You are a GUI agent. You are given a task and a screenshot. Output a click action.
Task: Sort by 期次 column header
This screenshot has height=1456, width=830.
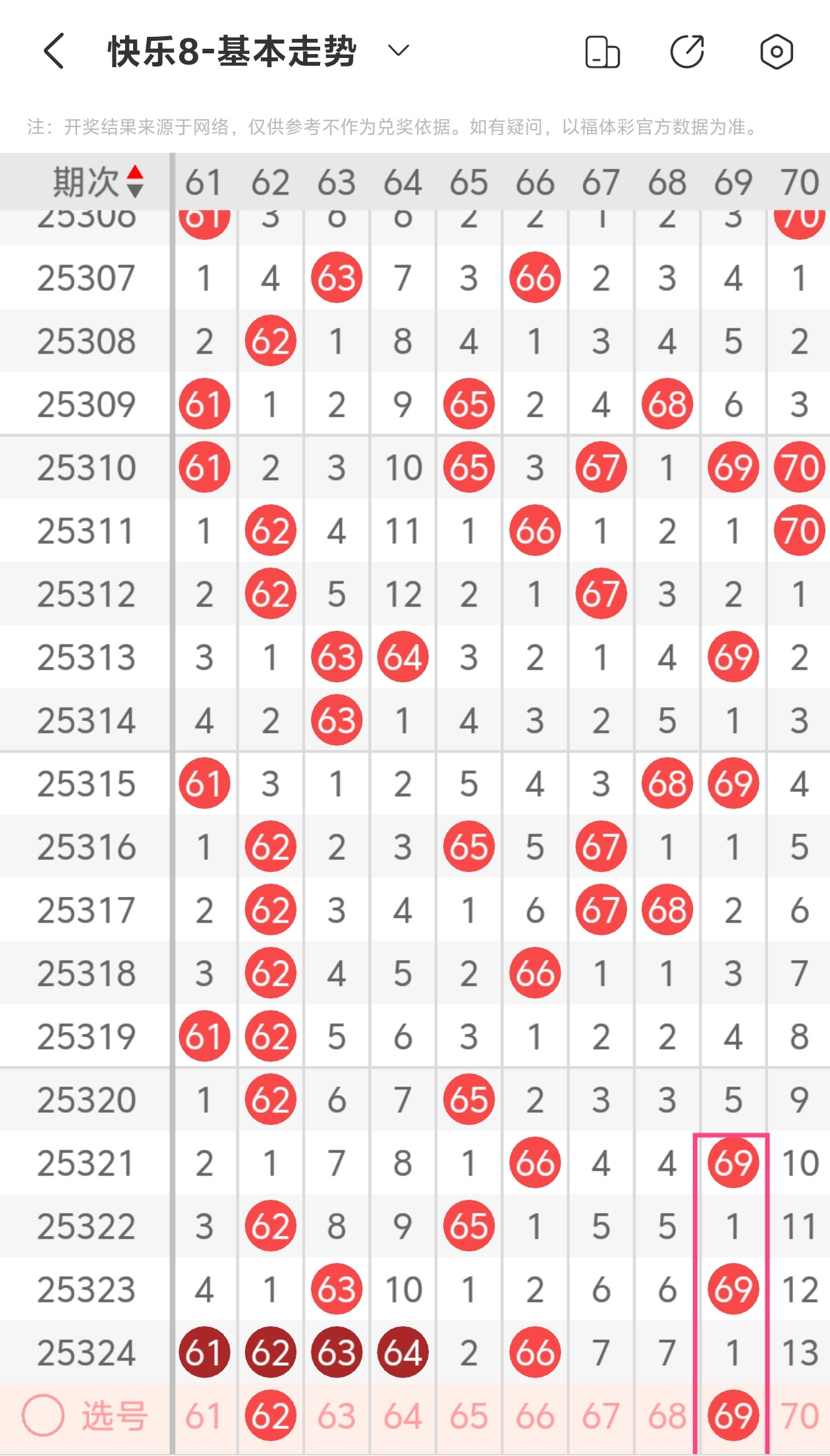point(97,182)
